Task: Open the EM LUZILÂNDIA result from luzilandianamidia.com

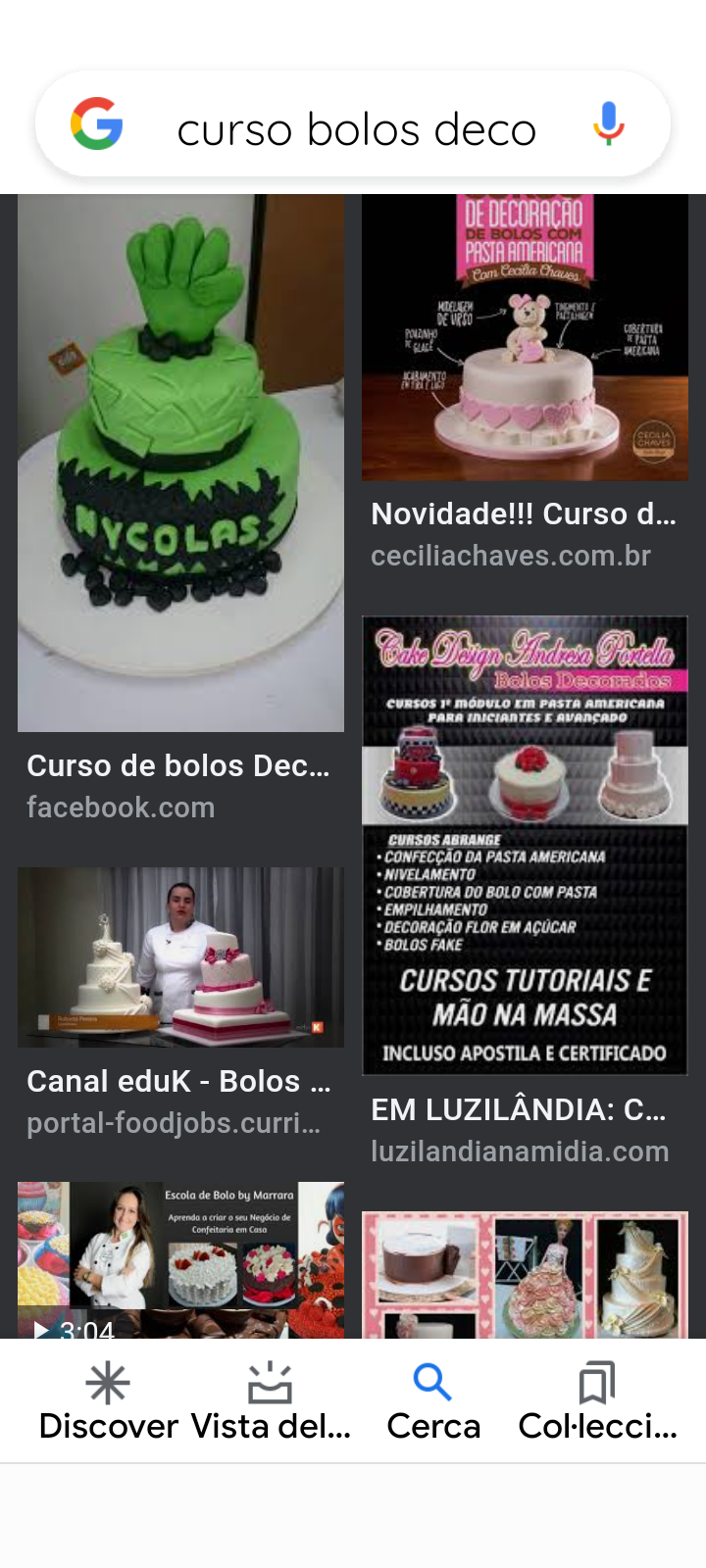Action: pos(525,845)
